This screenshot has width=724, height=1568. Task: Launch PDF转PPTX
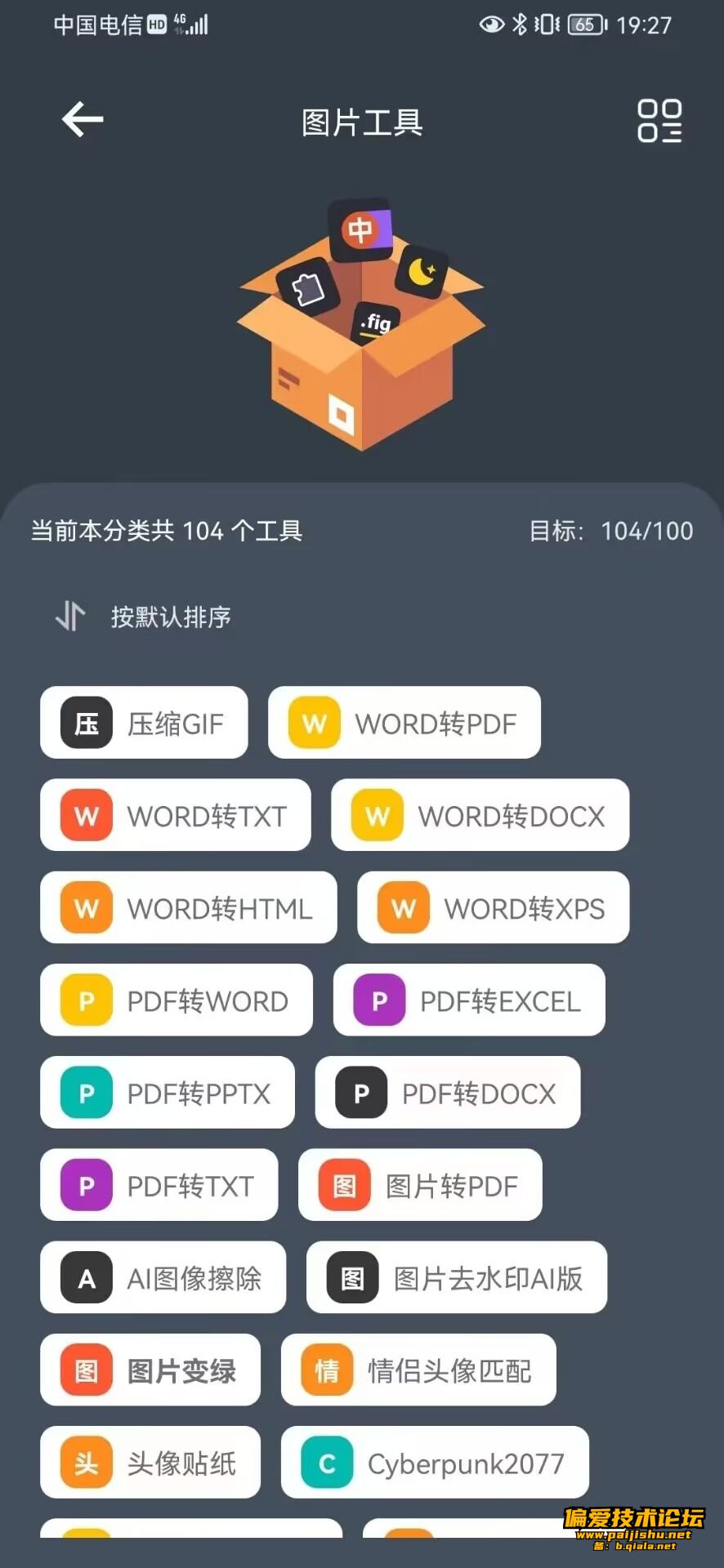tap(168, 1092)
